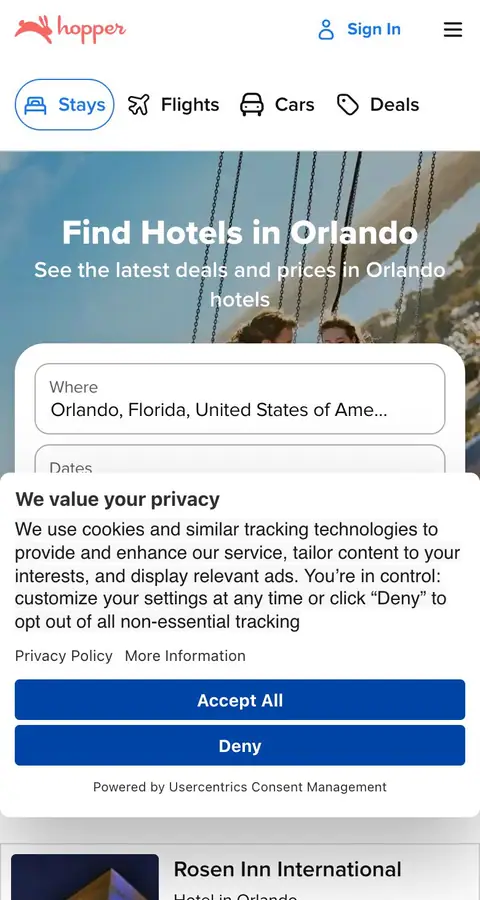Deny non-essential tracking

(240, 745)
